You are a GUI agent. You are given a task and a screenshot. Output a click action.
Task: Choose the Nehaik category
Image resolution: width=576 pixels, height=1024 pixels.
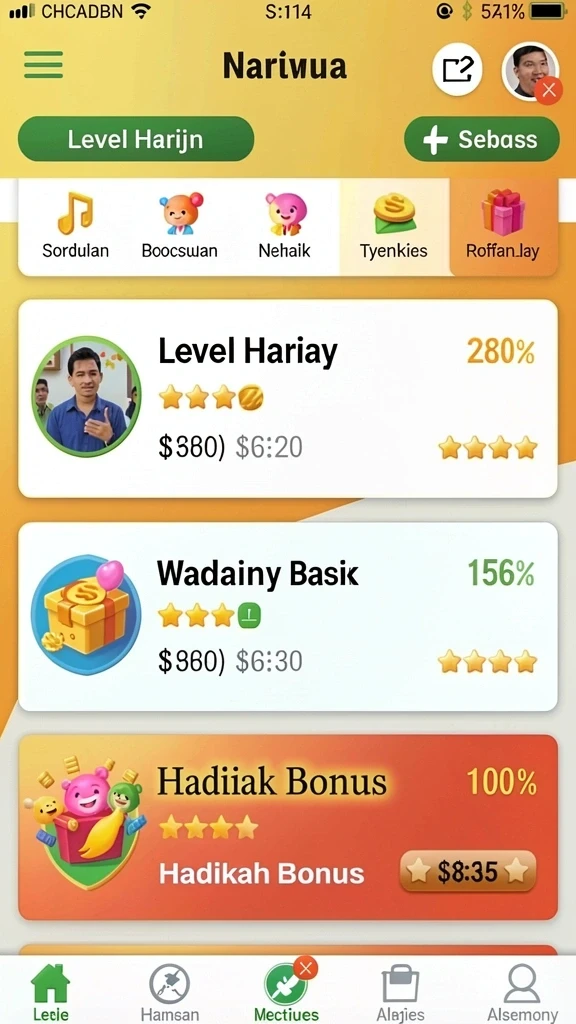click(x=285, y=226)
